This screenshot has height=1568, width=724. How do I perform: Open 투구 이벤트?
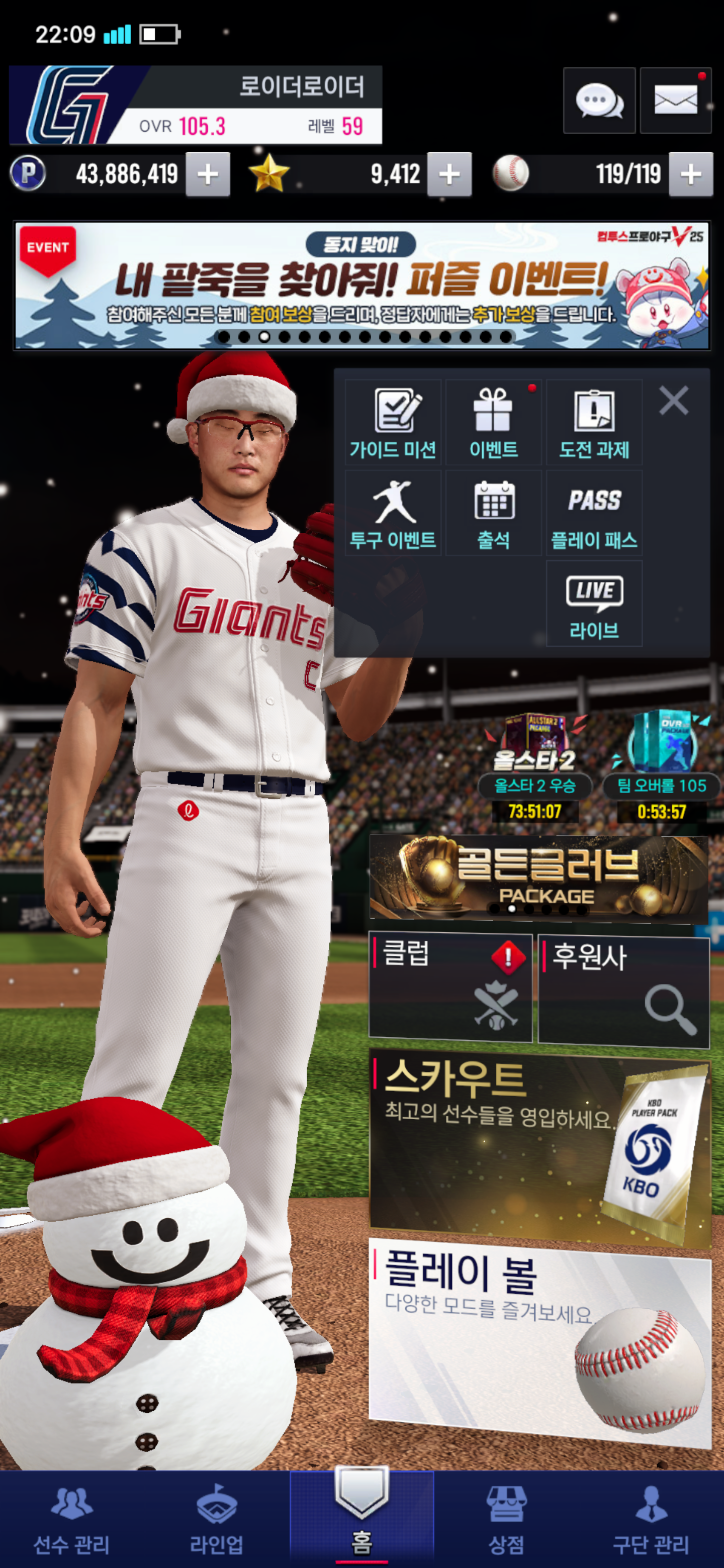point(393,513)
